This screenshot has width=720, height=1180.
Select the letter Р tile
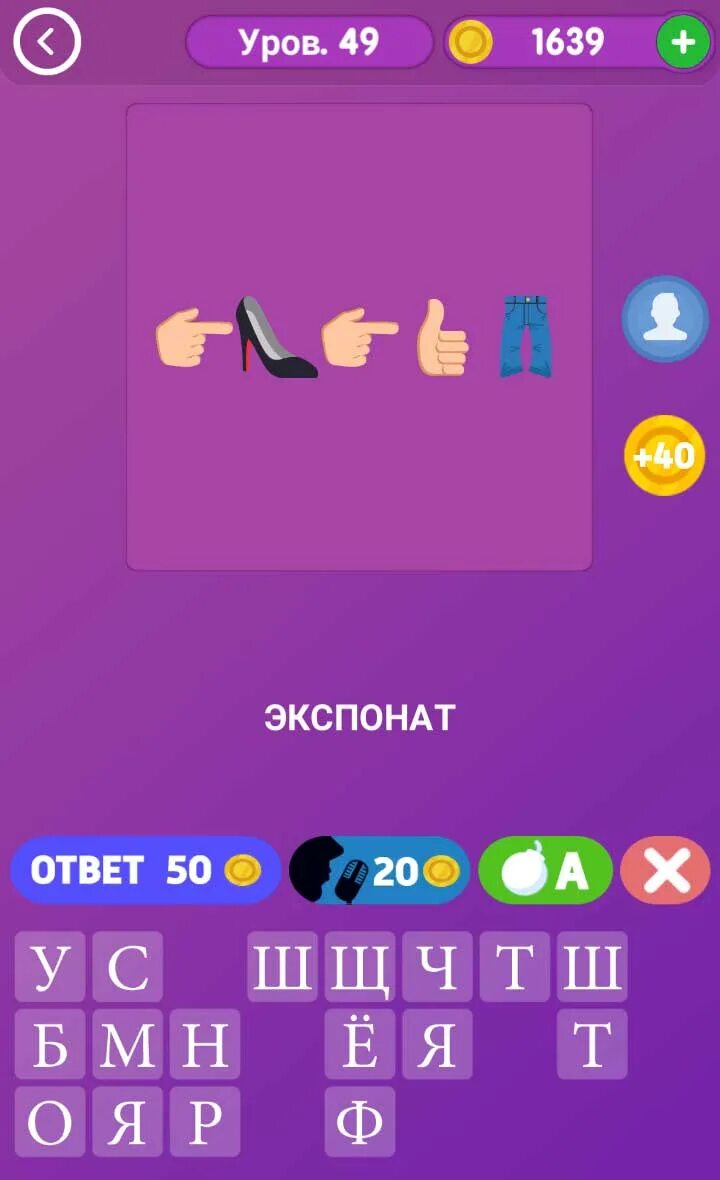(205, 1121)
